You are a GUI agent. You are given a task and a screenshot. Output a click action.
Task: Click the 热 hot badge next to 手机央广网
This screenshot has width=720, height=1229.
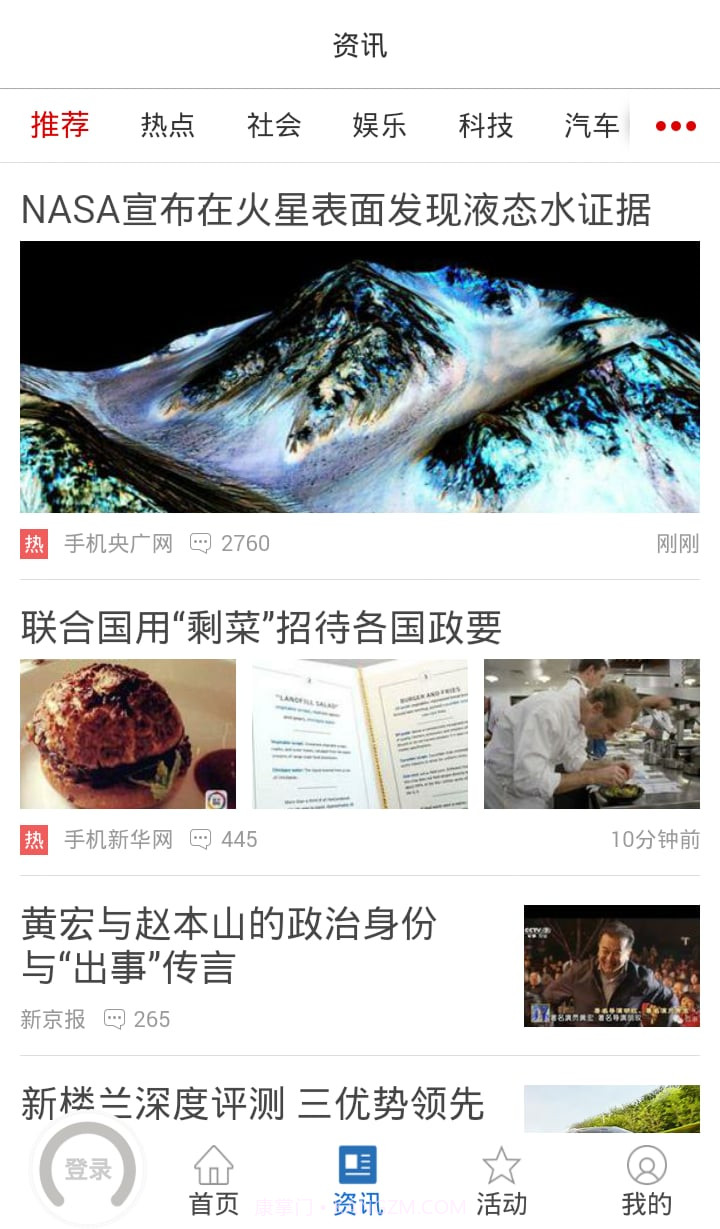33,543
